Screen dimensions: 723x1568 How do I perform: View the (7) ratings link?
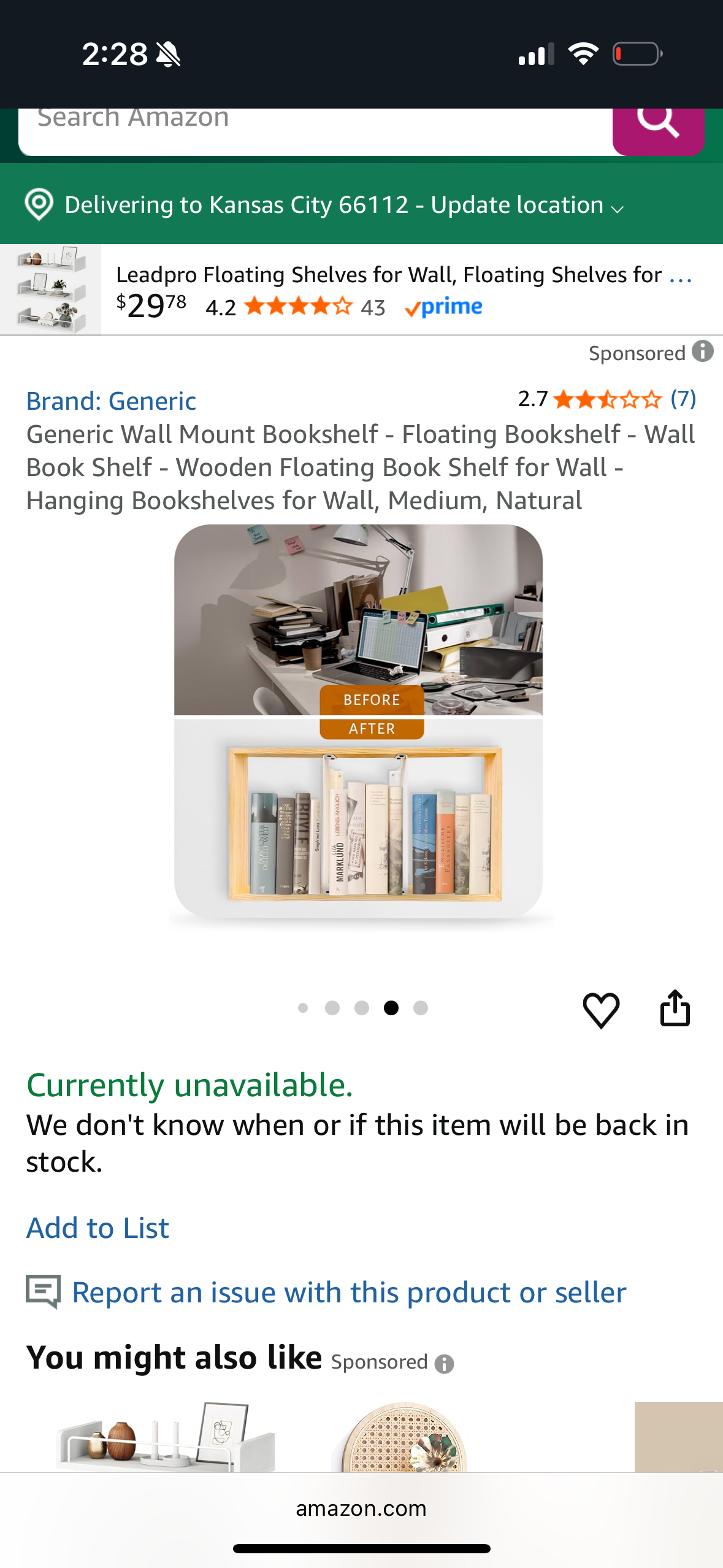[x=683, y=401]
